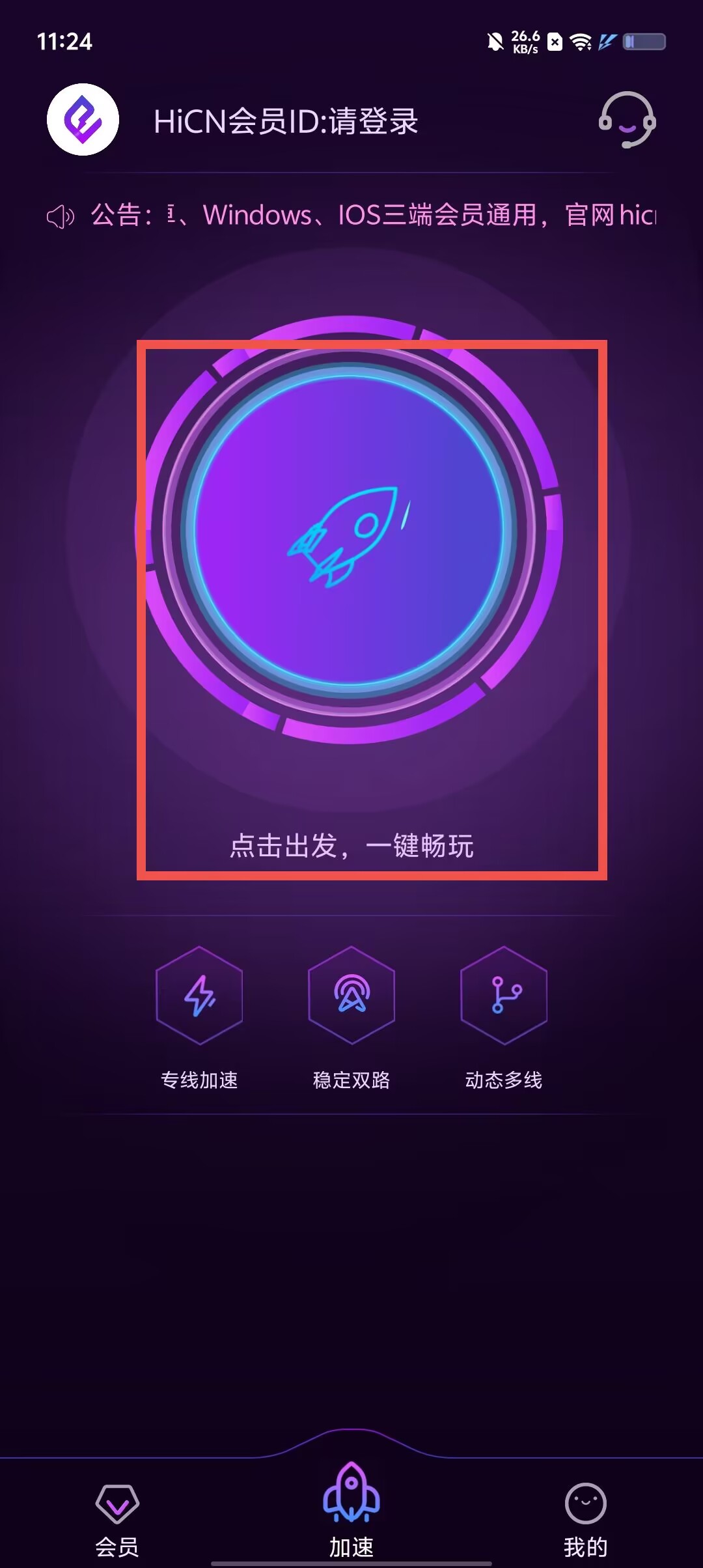Switch to the 加速 tab
Screen dimensions: 703x1568
click(351, 1511)
